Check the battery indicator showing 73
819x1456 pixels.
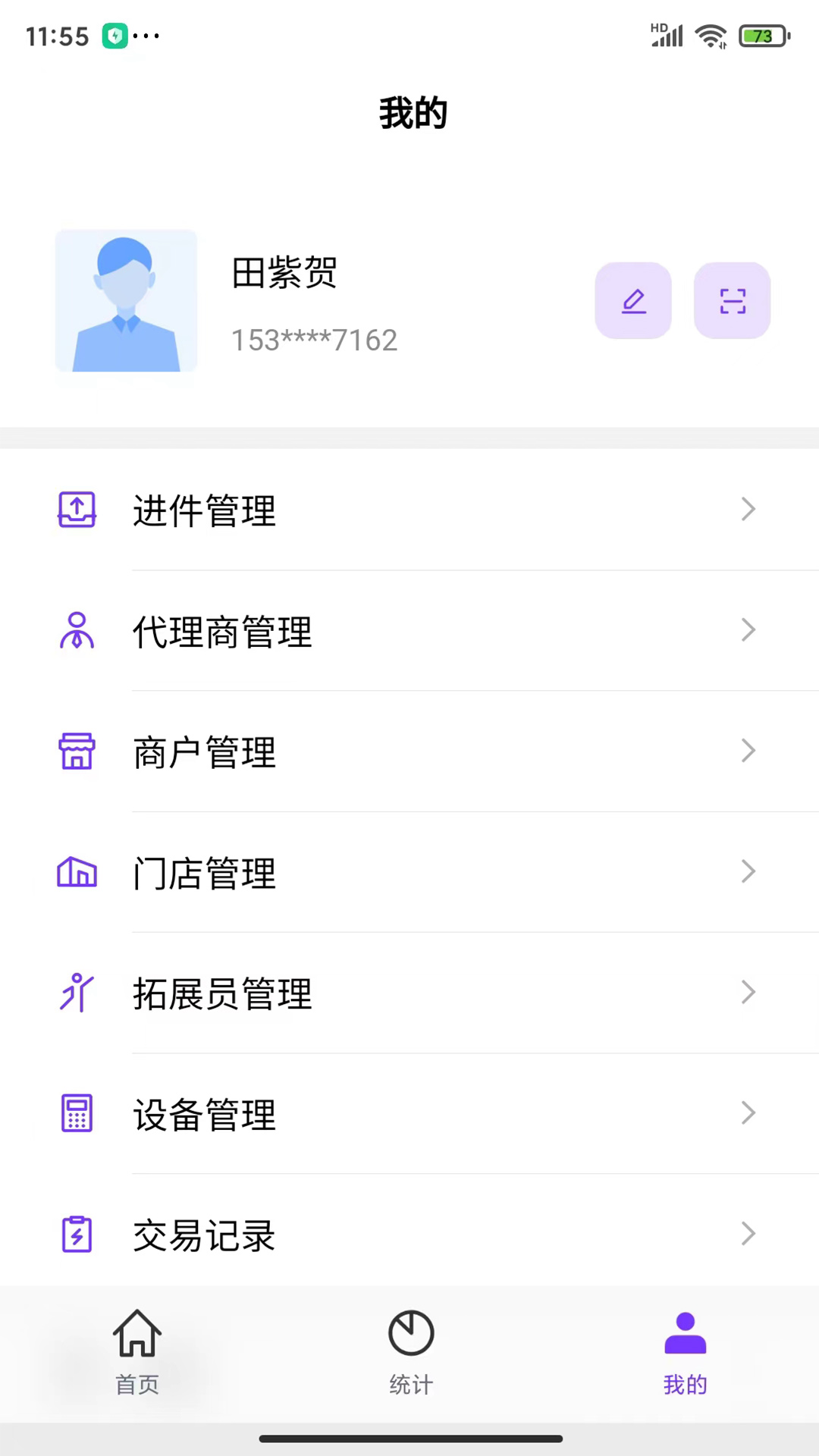point(762,36)
